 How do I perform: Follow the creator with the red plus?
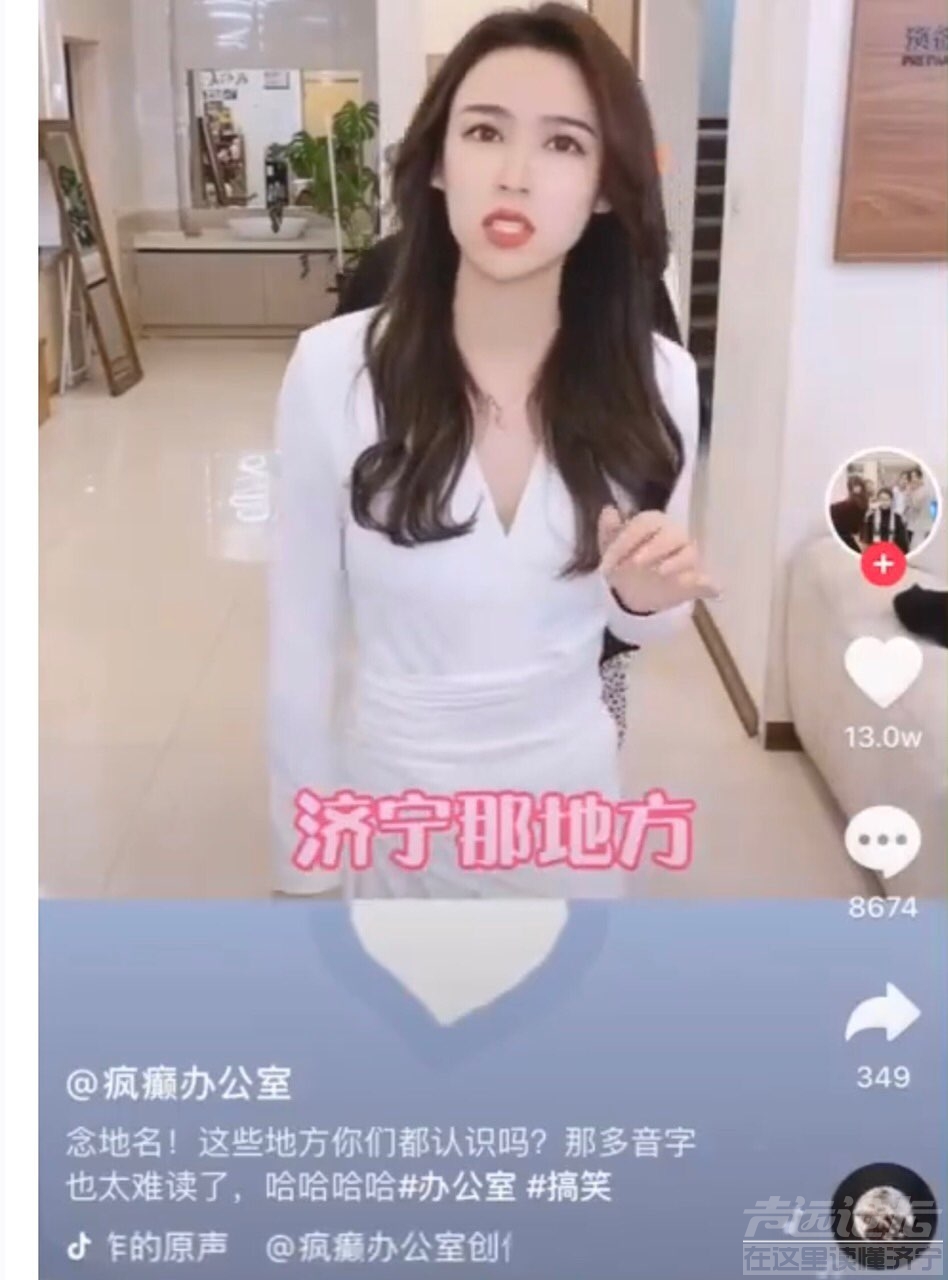[882, 565]
